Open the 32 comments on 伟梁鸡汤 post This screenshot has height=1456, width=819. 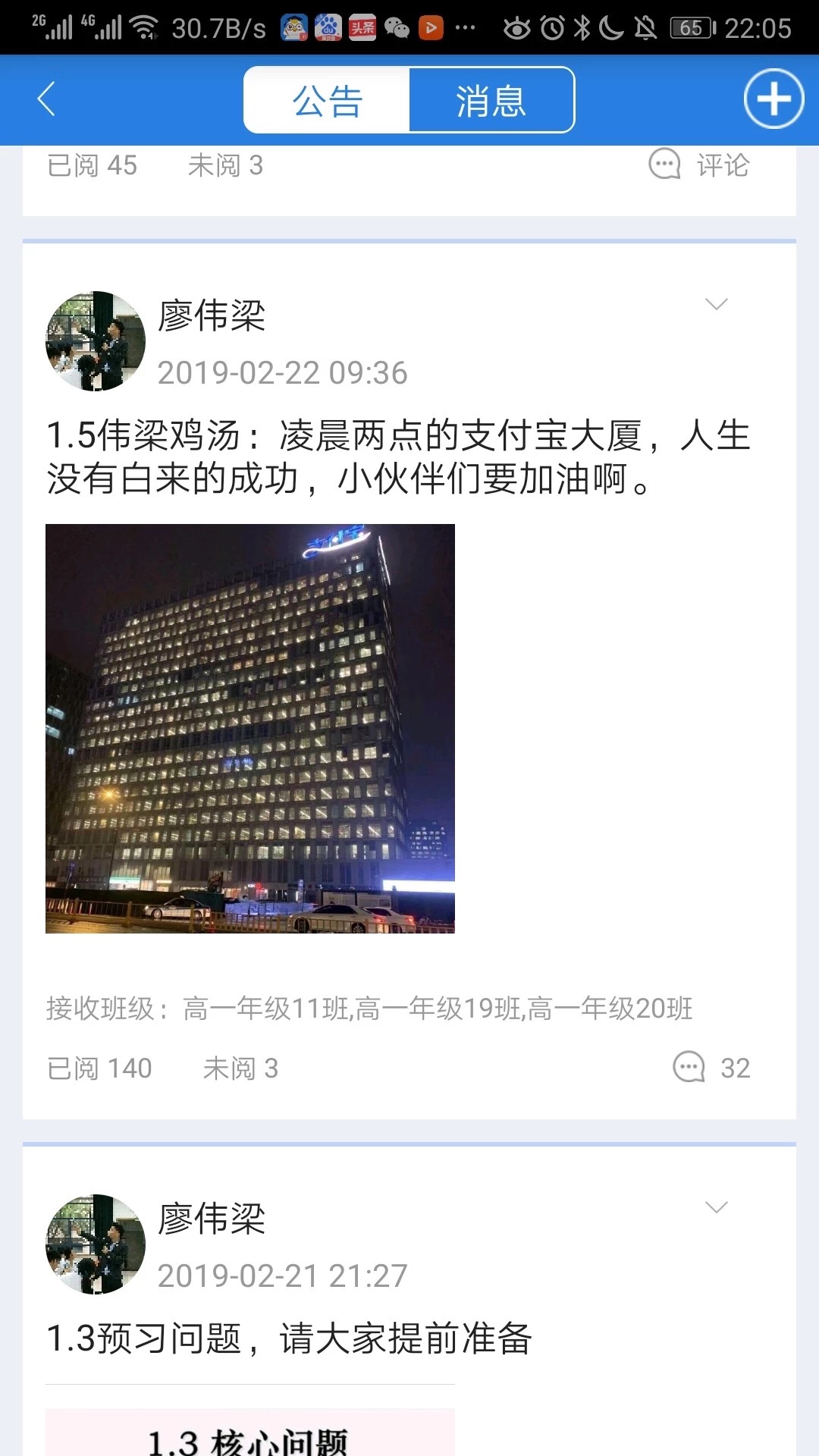point(711,1068)
